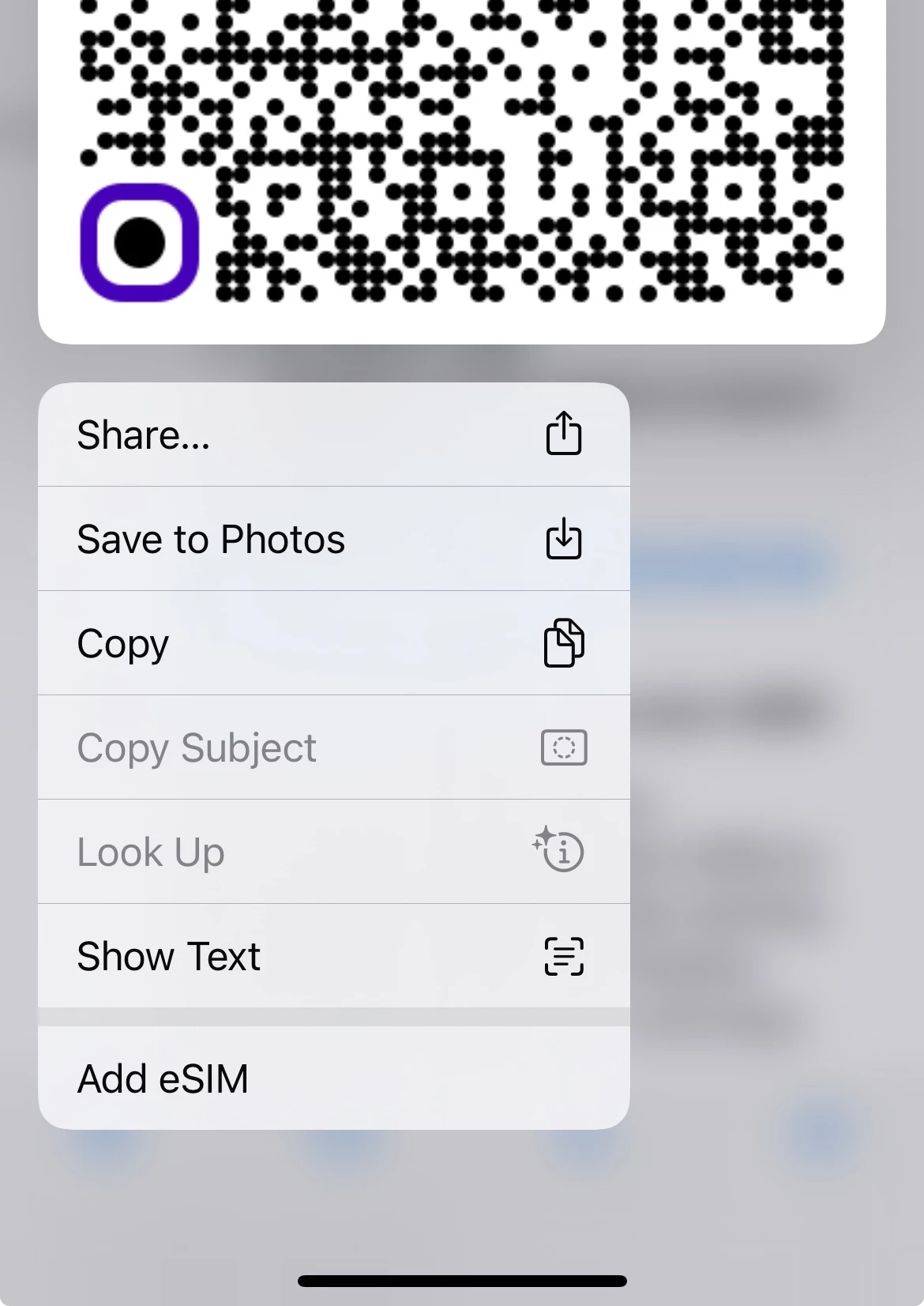Select Copy in the menu
924x1306 pixels.
333,643
